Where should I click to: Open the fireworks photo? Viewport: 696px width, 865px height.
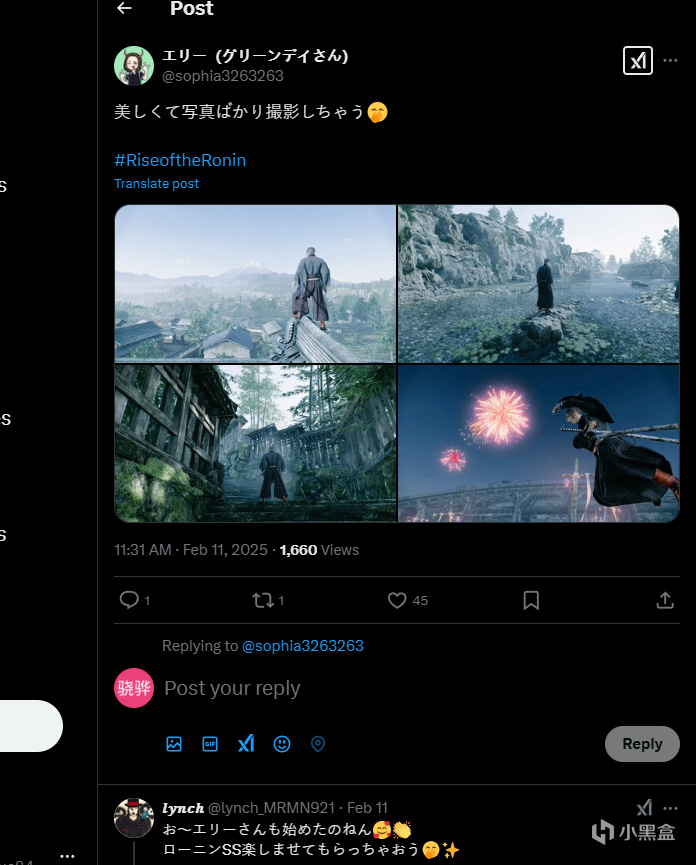pos(538,443)
